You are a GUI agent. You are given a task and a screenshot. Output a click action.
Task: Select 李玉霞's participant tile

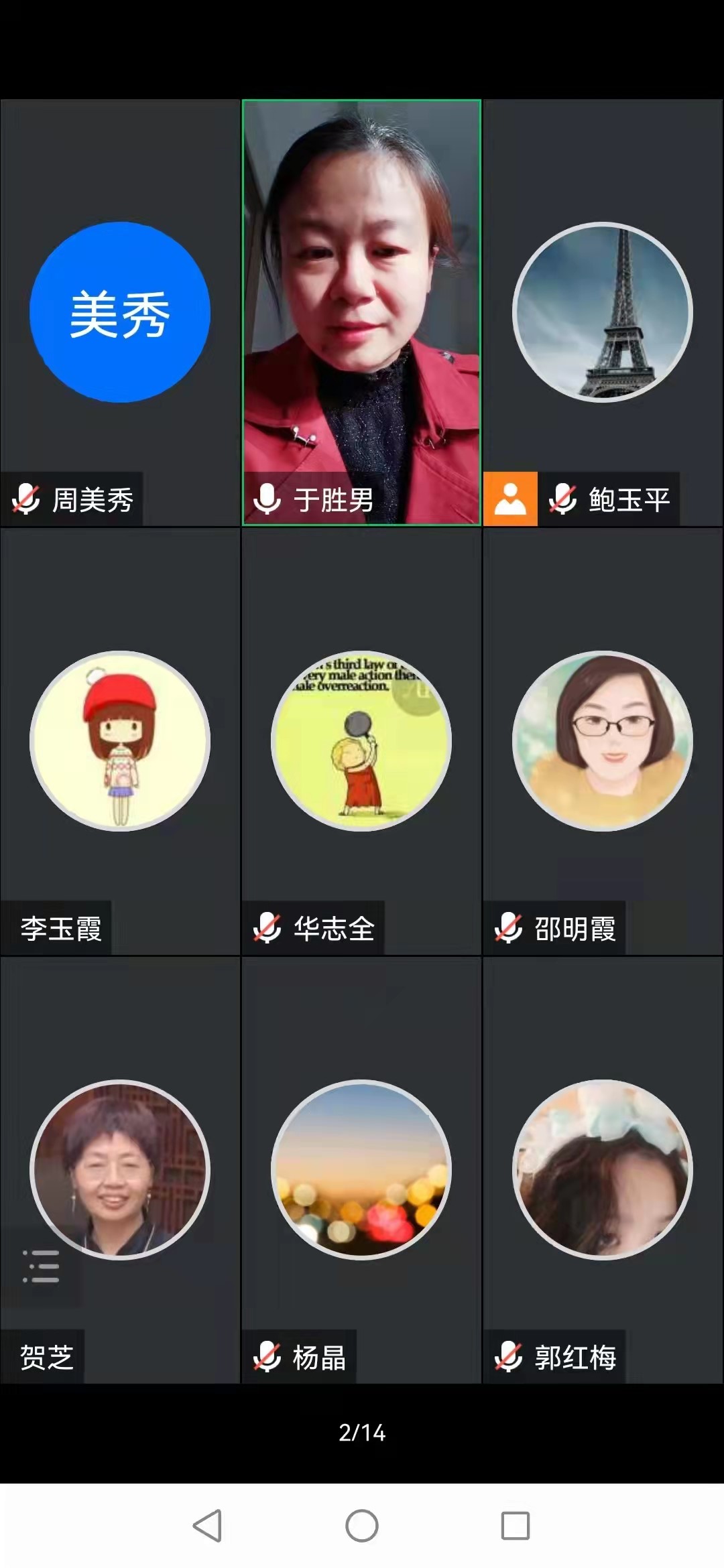120,741
